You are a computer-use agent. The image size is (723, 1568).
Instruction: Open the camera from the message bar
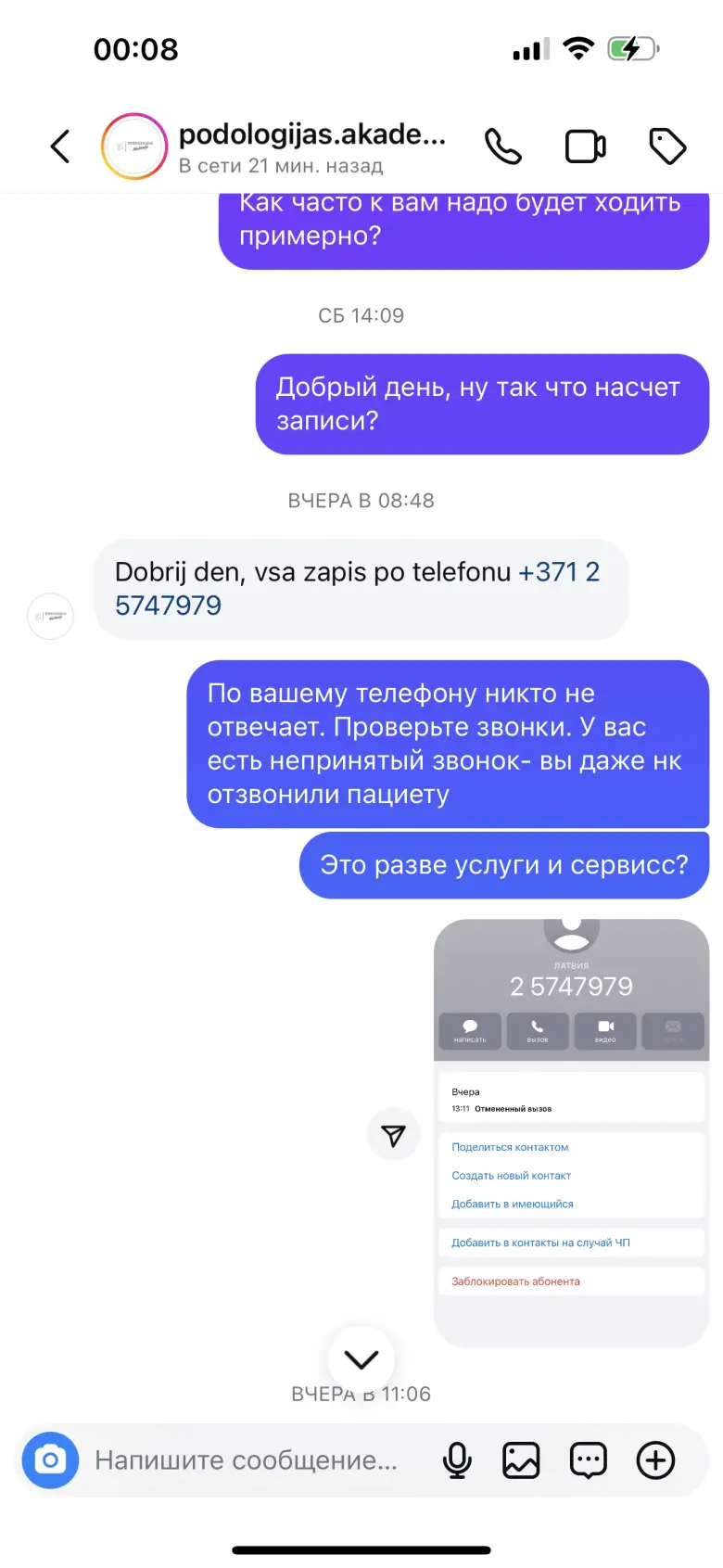(50, 1460)
